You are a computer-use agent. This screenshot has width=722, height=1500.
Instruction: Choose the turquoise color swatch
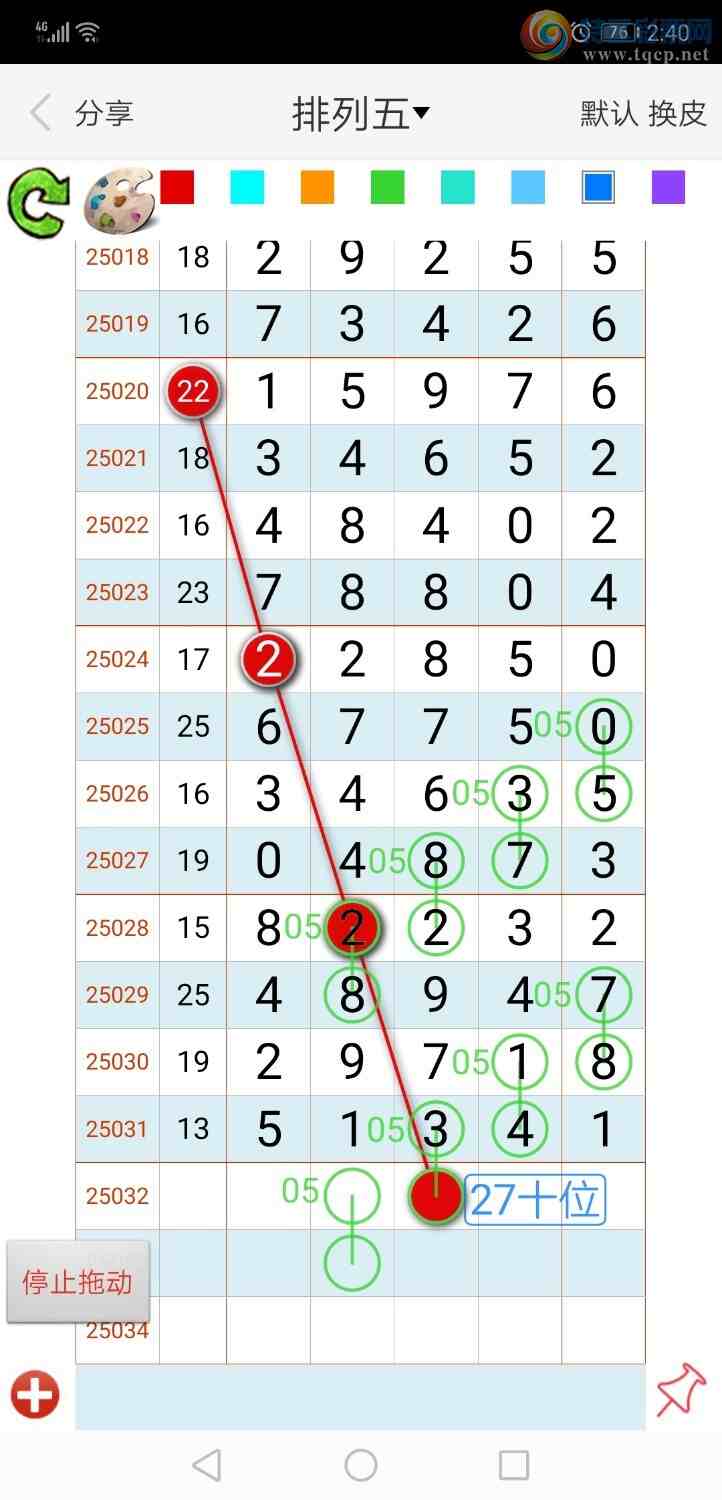[x=458, y=187]
